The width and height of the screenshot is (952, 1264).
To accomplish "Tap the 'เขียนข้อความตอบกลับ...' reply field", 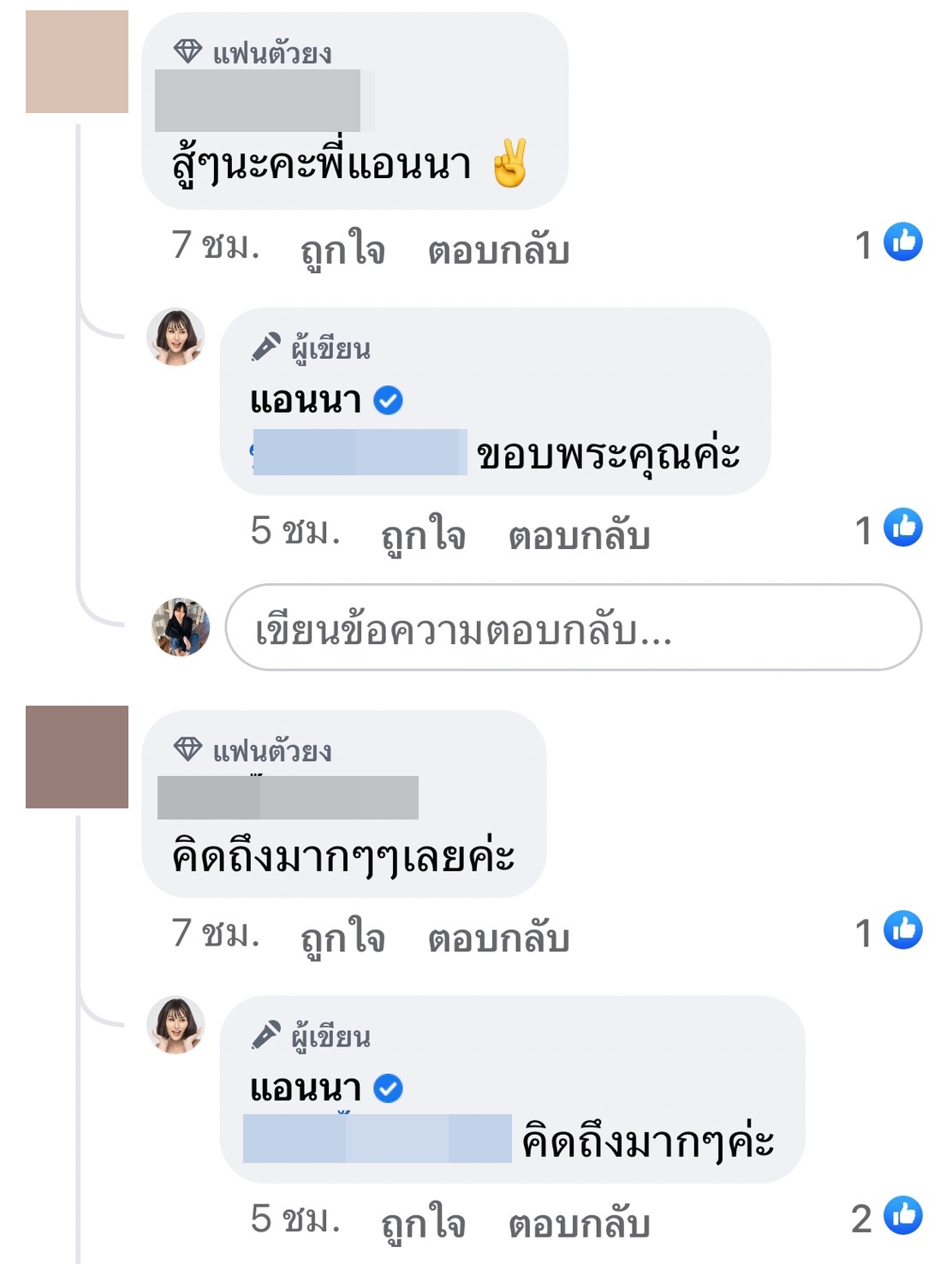I will [572, 630].
